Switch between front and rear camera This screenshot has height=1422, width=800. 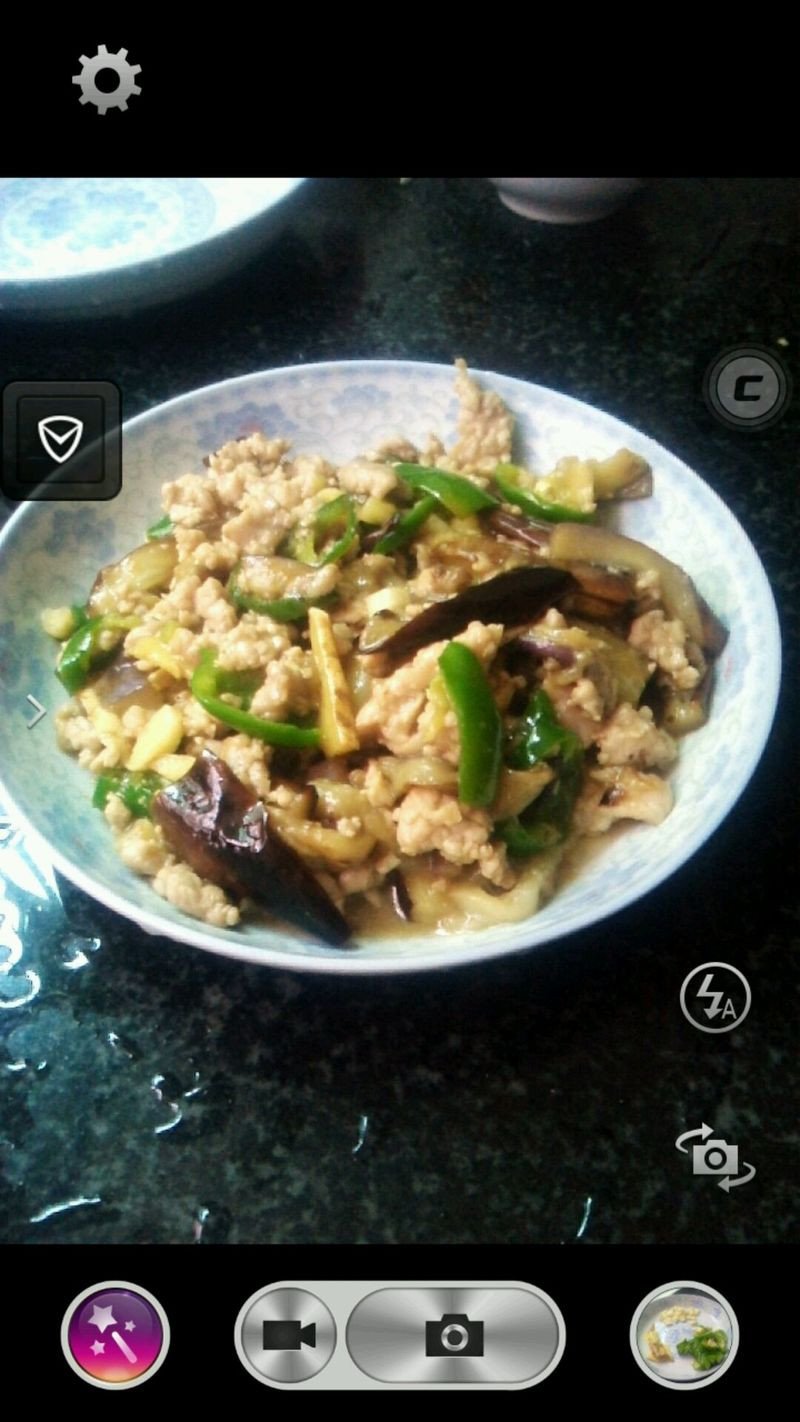715,1157
